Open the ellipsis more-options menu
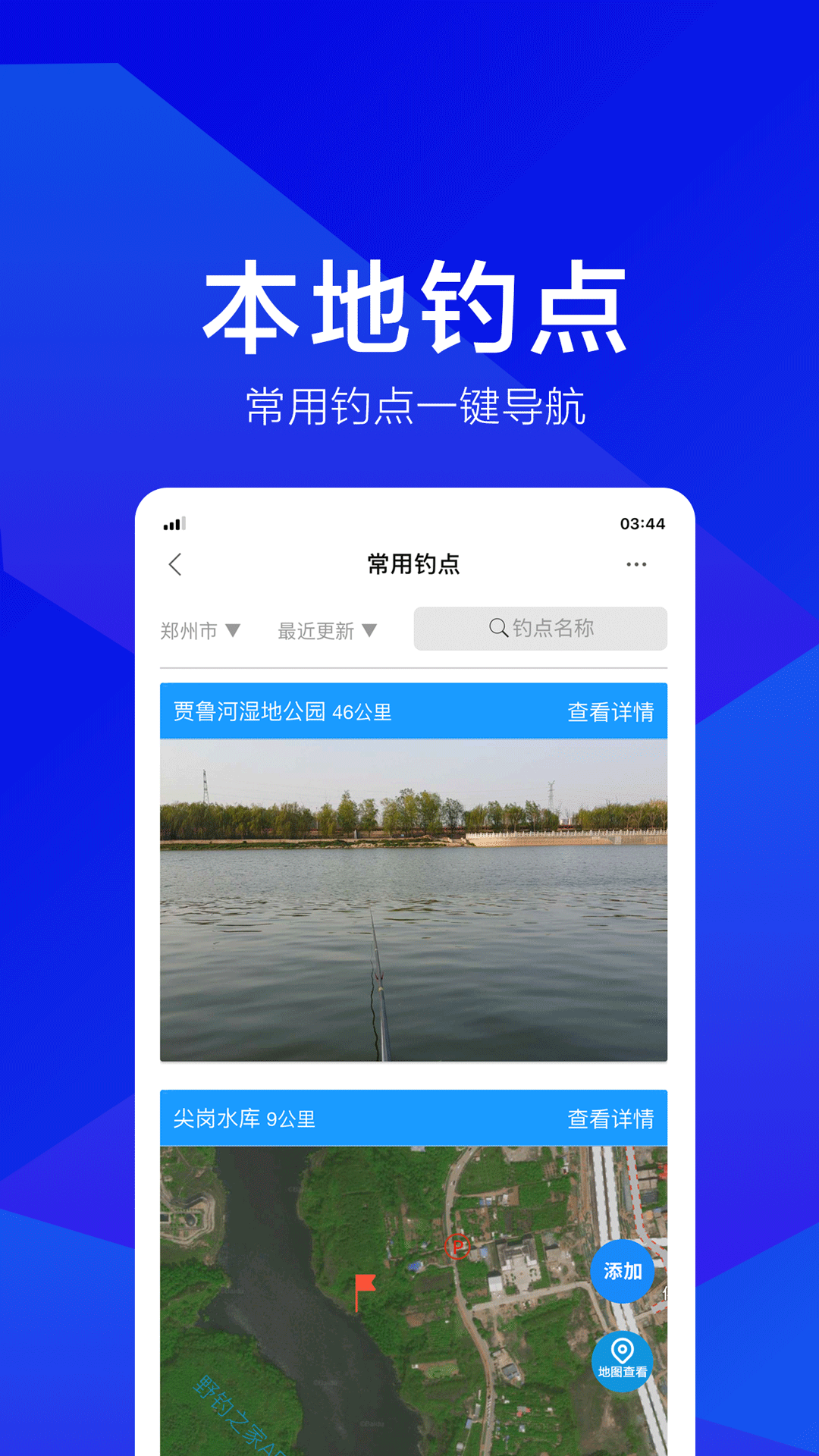The width and height of the screenshot is (819, 1456). 636,563
